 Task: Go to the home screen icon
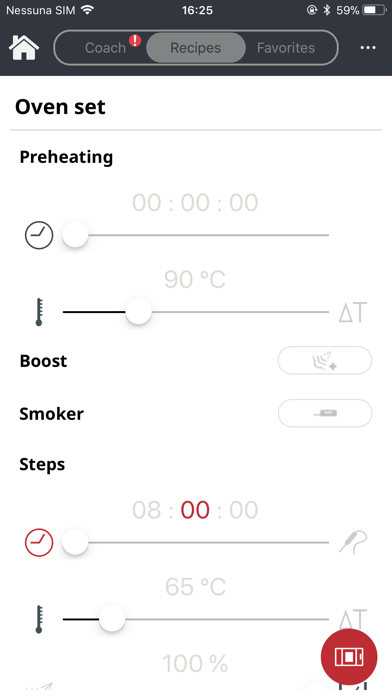24,47
